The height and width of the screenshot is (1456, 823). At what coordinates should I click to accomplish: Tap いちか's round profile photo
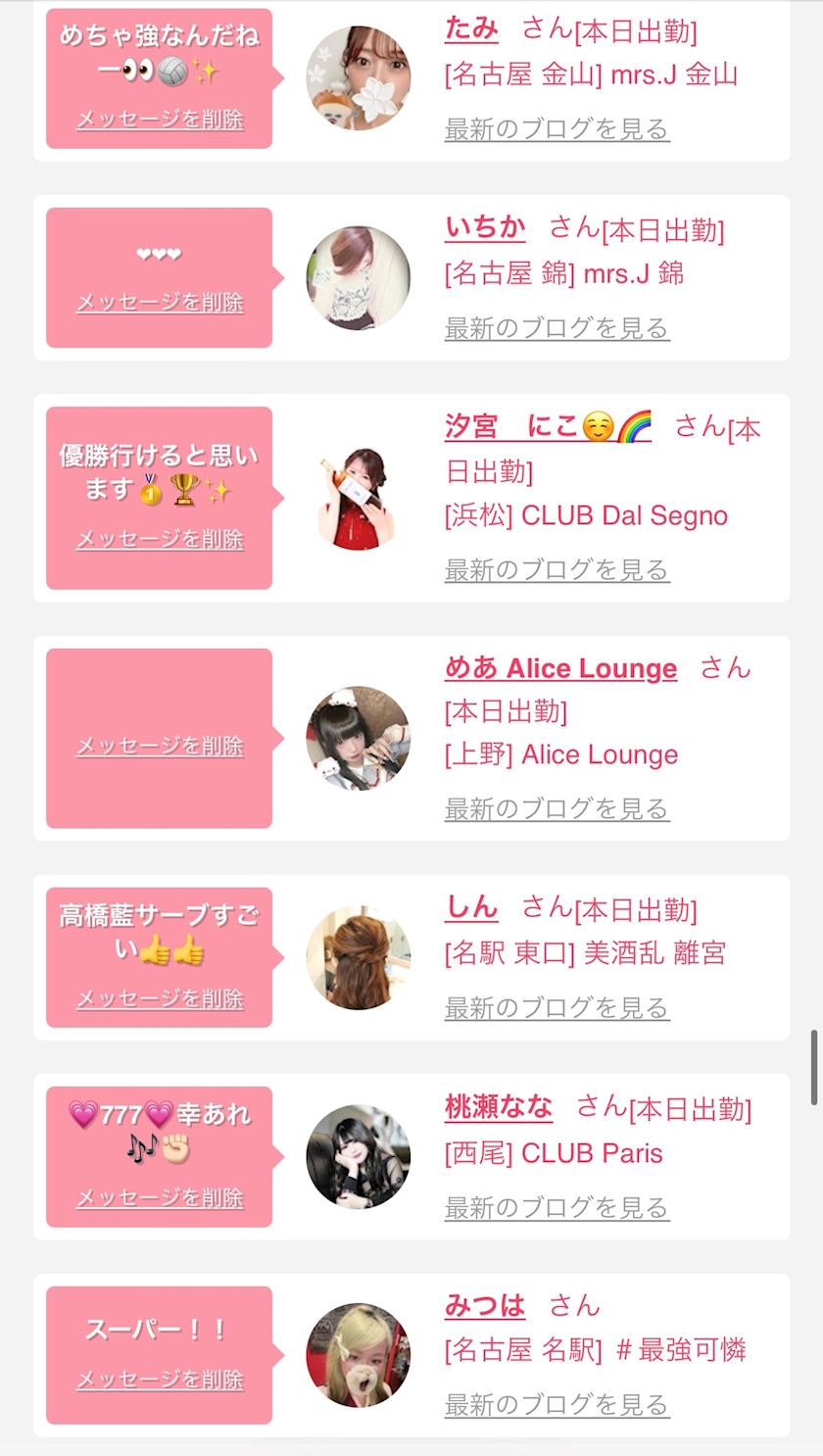click(x=359, y=278)
